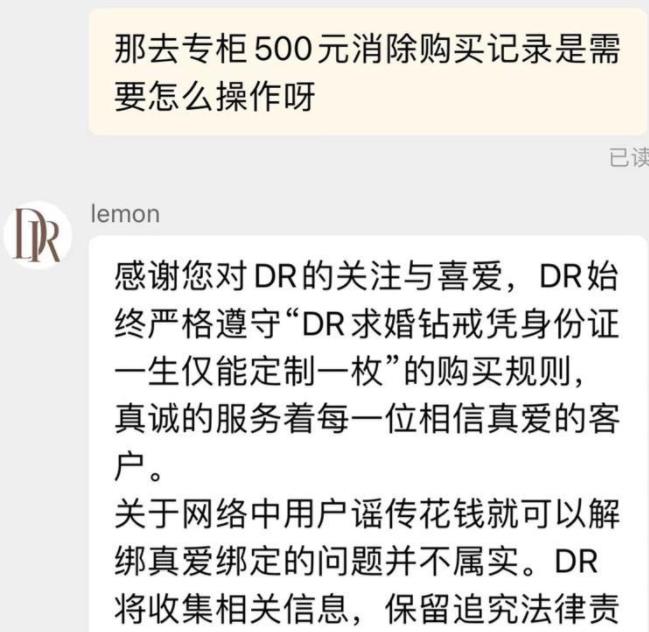The image size is (649, 632).
Task: Open lemon's DR avatar profile
Action: (x=37, y=237)
